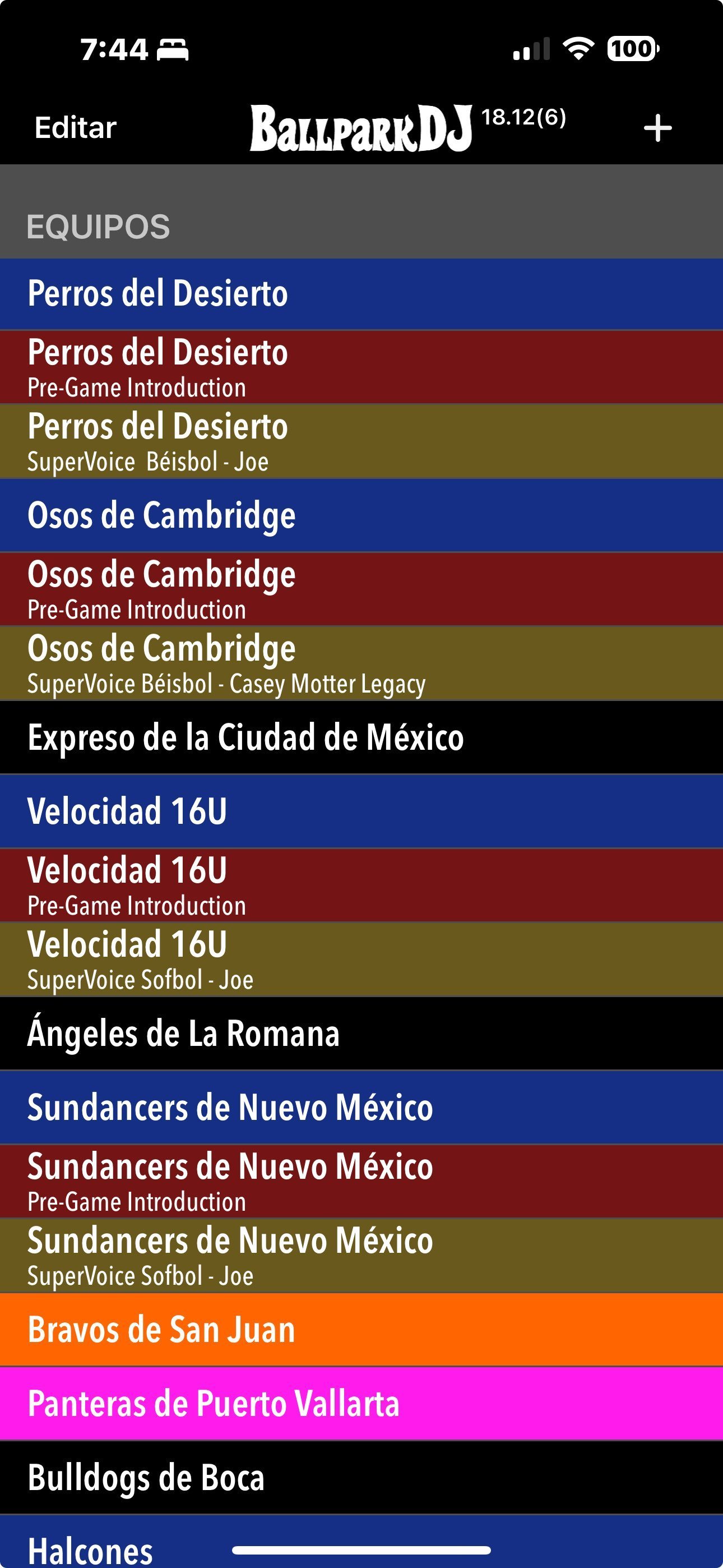Open Osos de Cambridge Casey Motter Legacy

(x=361, y=663)
